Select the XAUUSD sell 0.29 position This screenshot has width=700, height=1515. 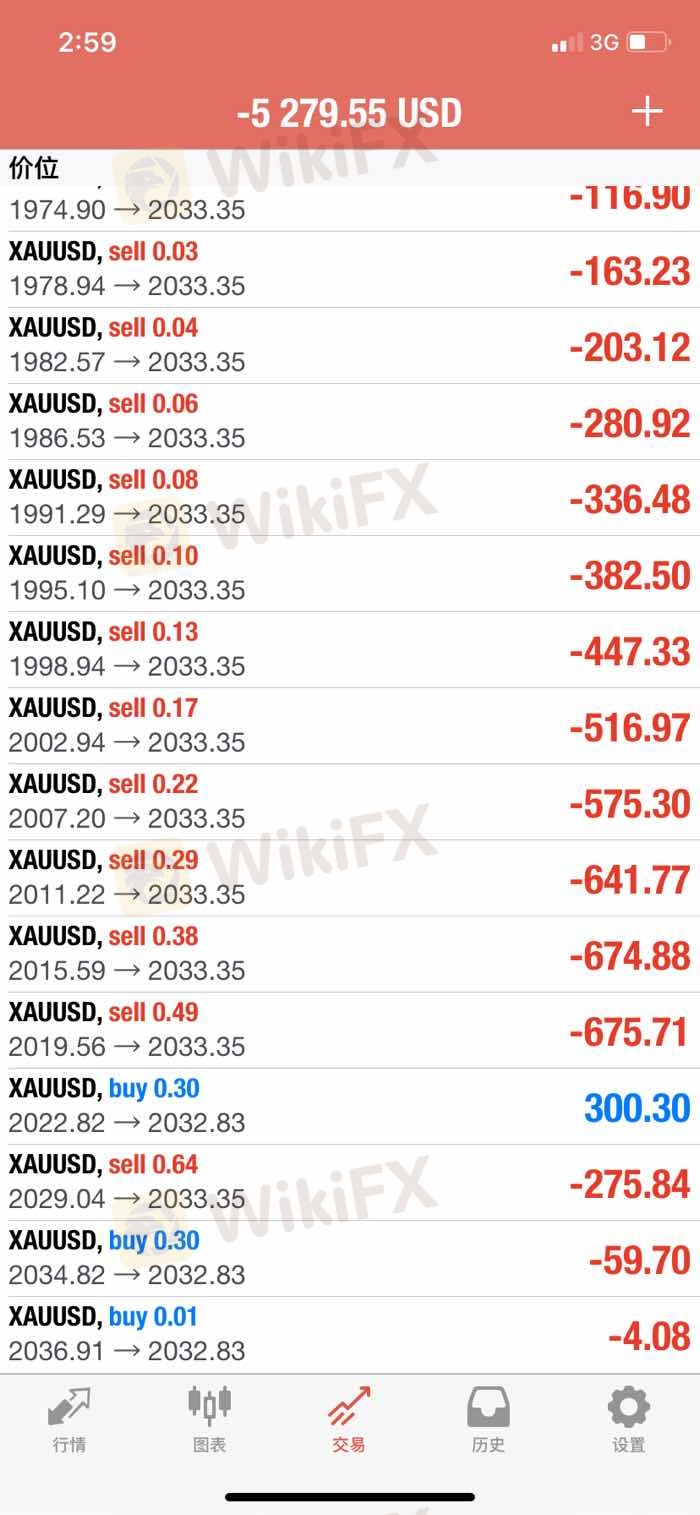(x=350, y=878)
